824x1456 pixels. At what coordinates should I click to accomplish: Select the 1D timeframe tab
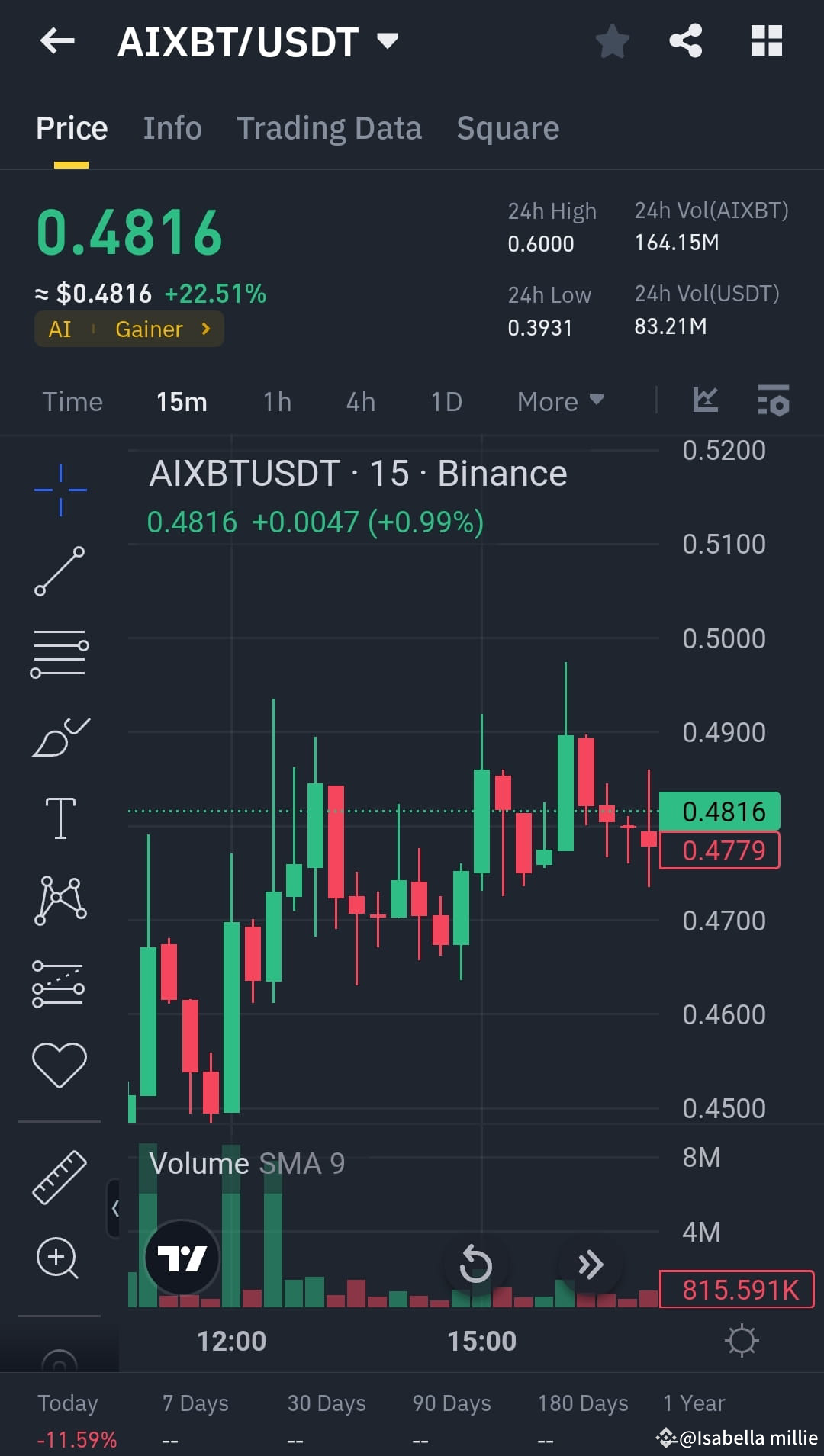point(446,401)
